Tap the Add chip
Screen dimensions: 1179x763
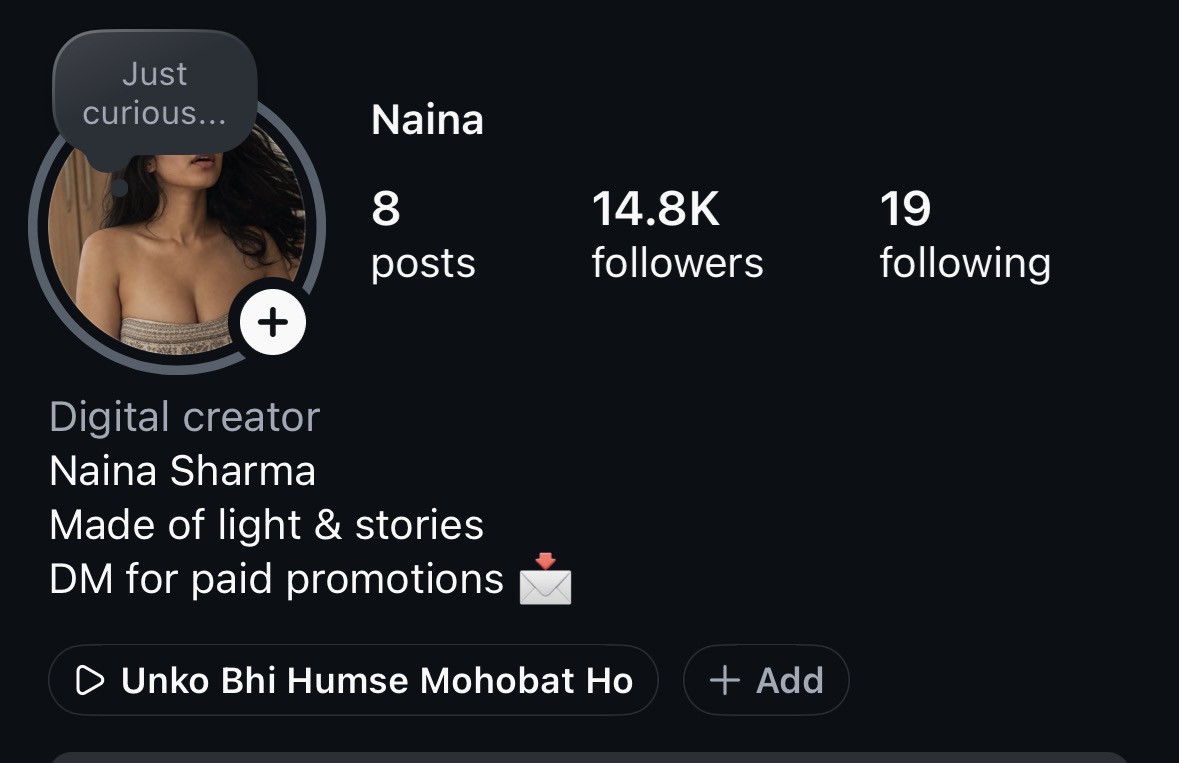(x=766, y=680)
